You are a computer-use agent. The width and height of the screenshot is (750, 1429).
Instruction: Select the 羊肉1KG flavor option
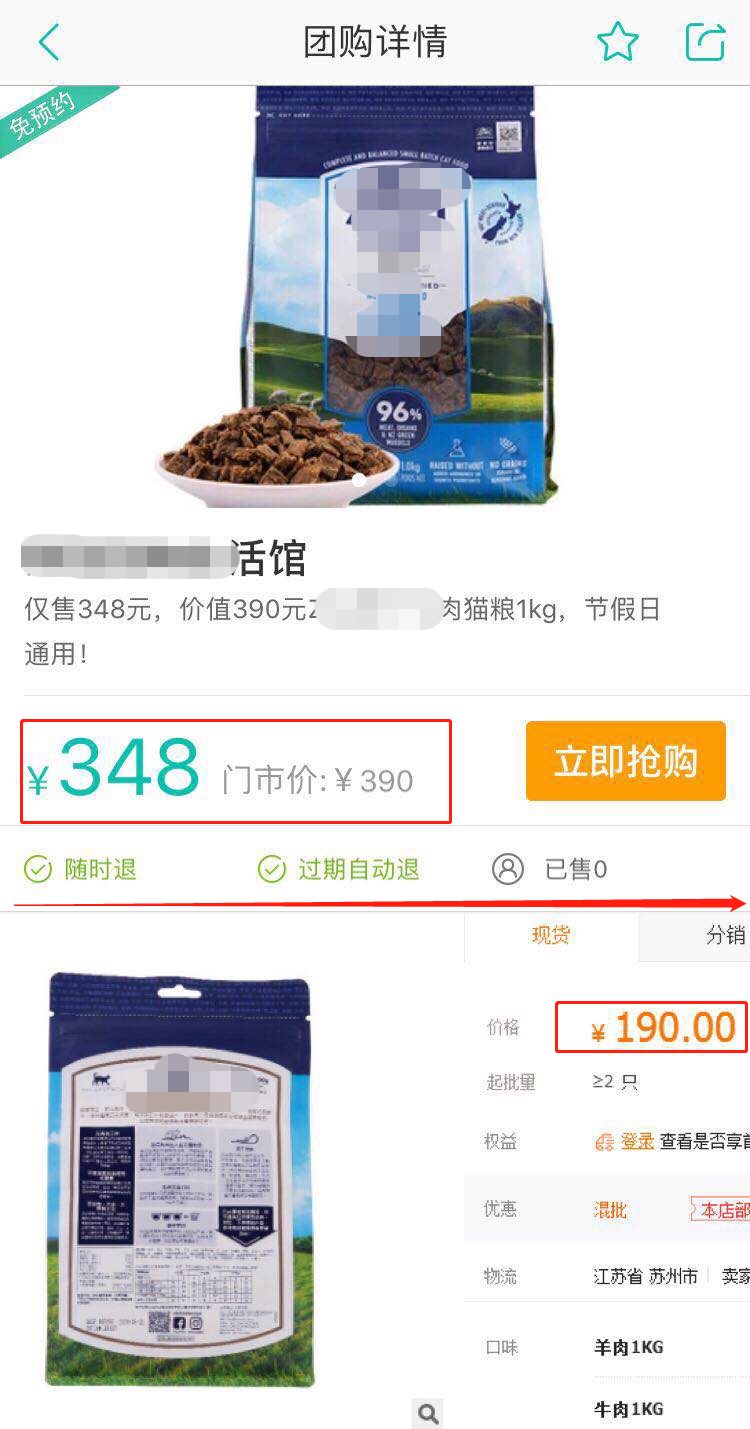[x=628, y=1347]
